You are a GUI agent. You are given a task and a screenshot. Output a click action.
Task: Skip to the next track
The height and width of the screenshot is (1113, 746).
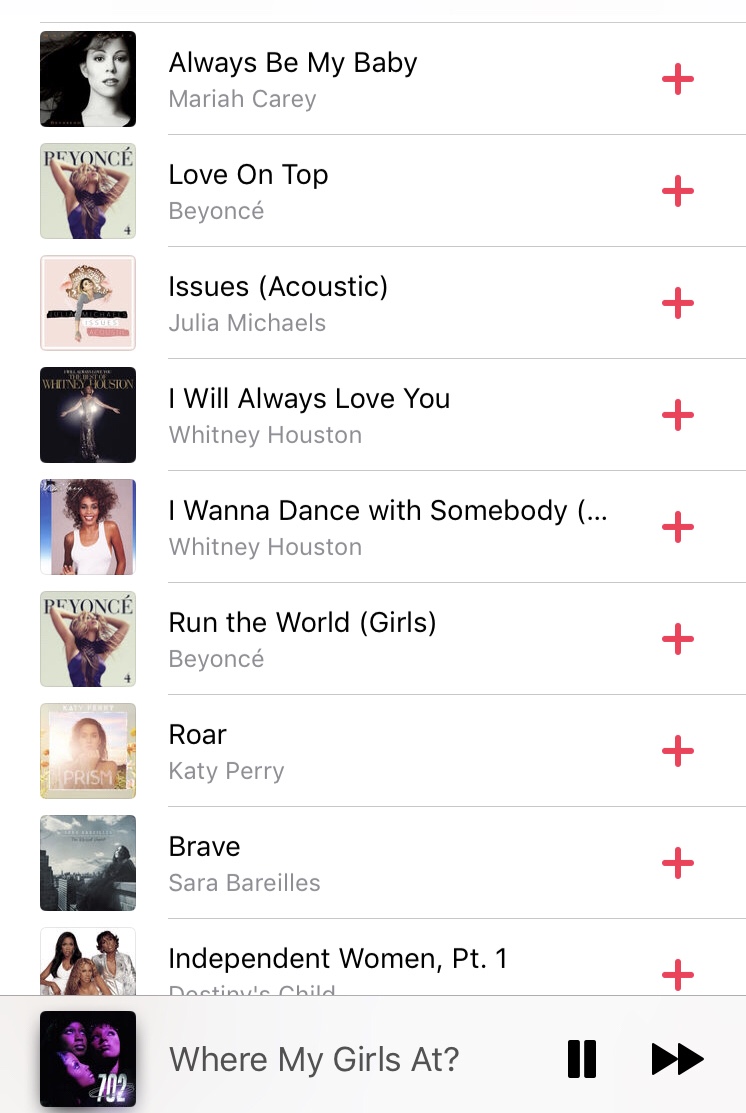click(678, 1059)
